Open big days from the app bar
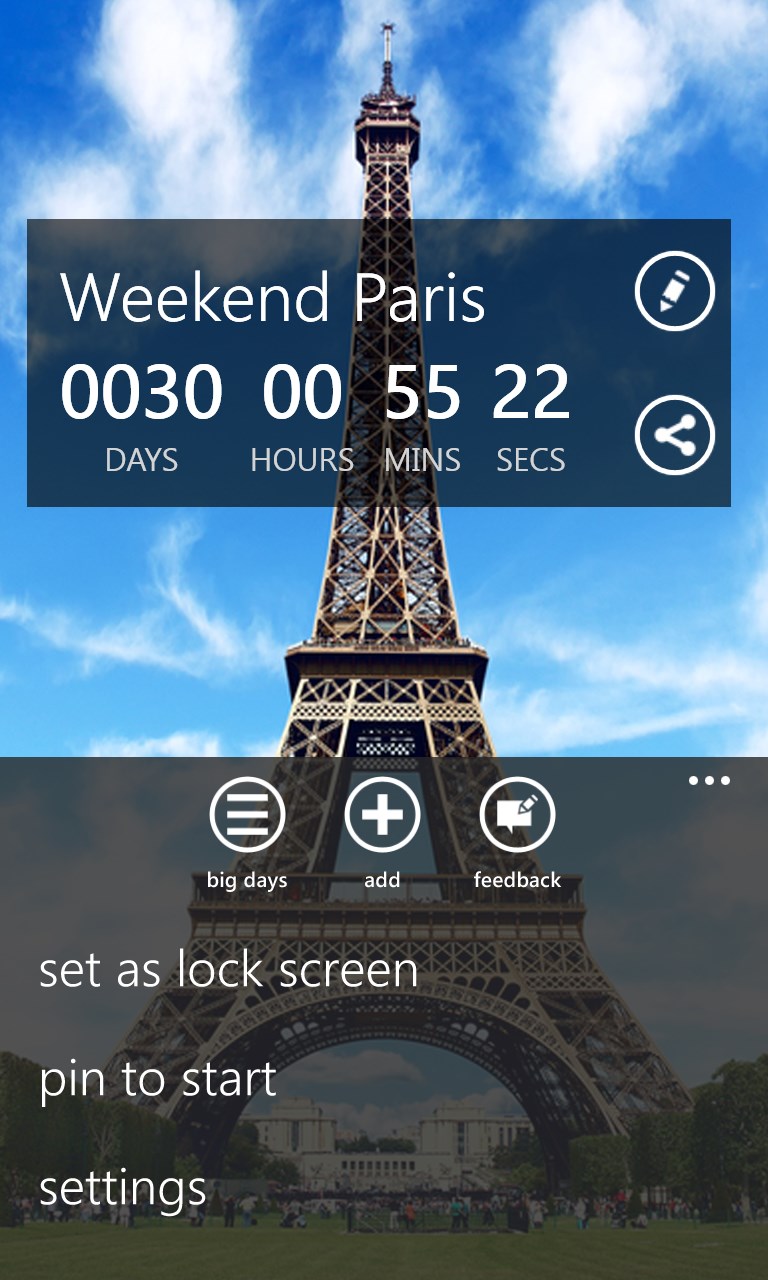Screen dimensions: 768x1280 tap(245, 816)
